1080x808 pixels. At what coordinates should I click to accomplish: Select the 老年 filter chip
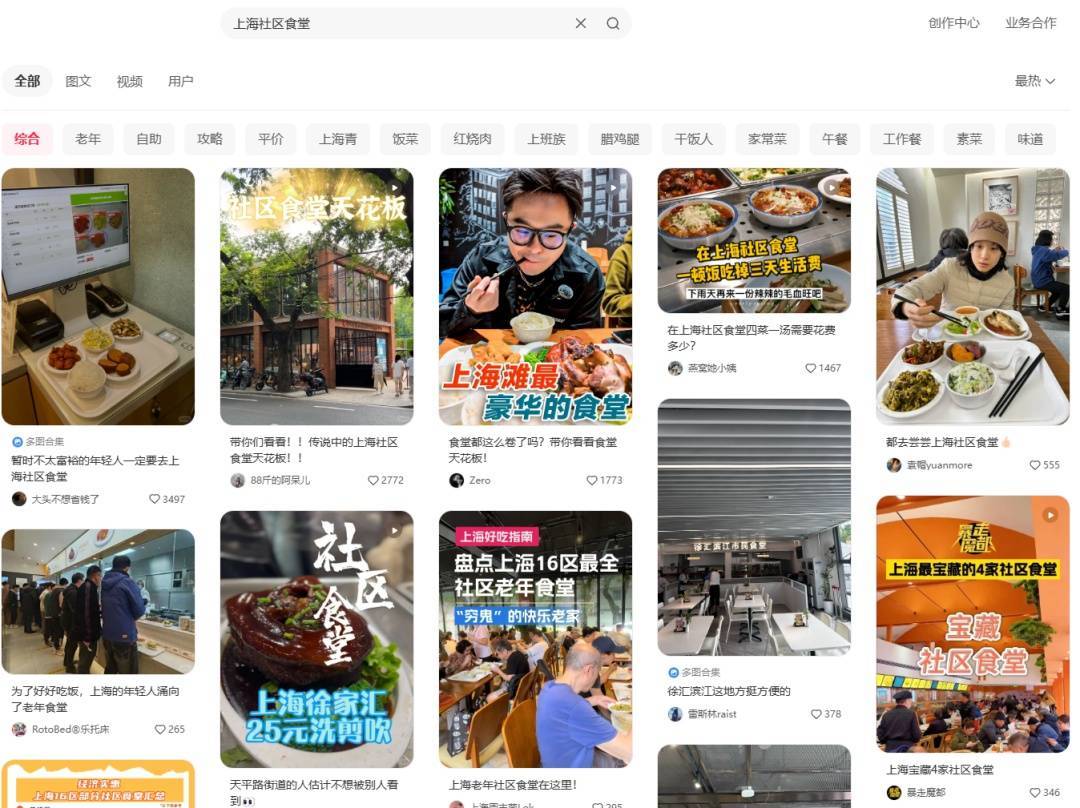tap(88, 139)
